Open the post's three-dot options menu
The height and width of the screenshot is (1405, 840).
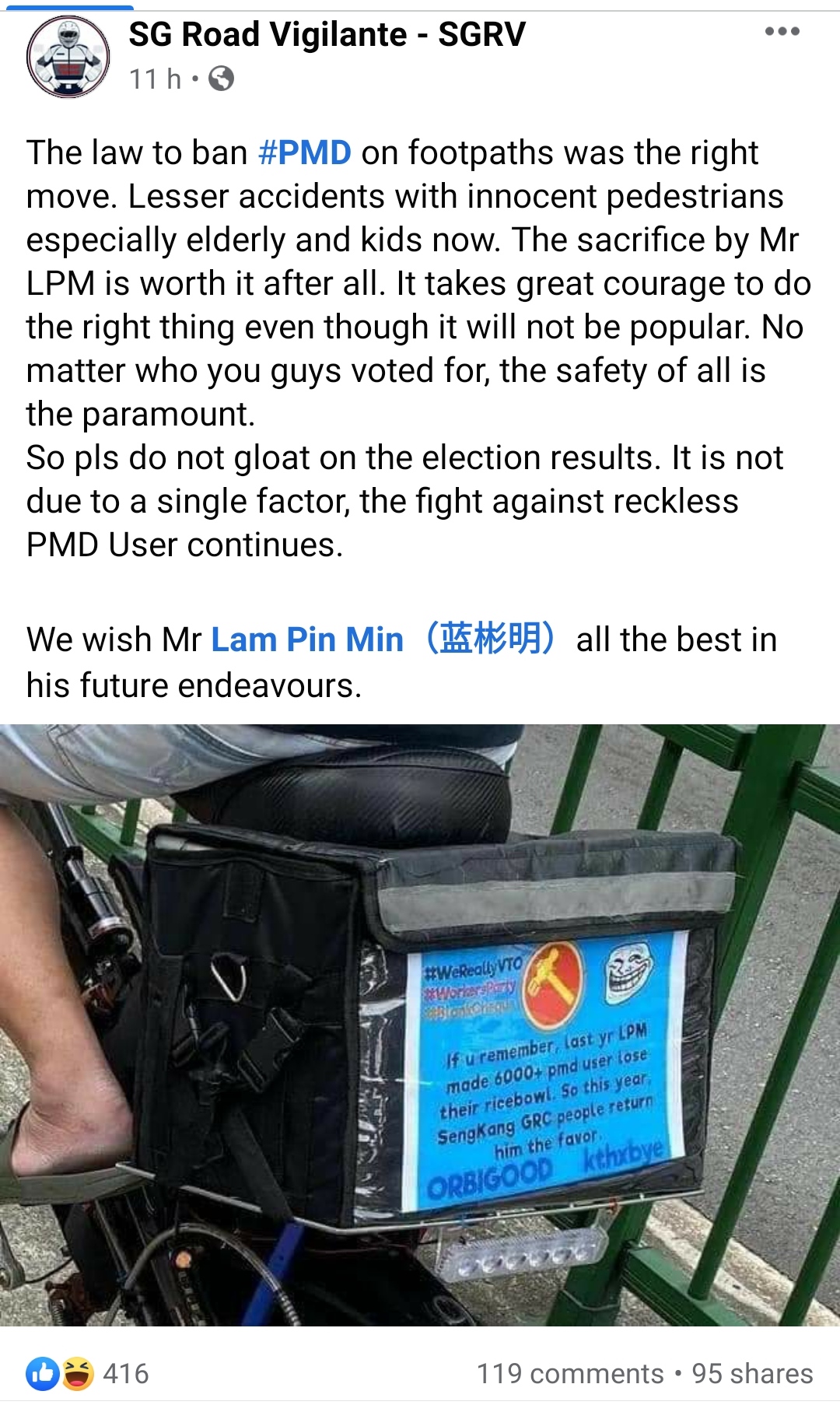[782, 32]
